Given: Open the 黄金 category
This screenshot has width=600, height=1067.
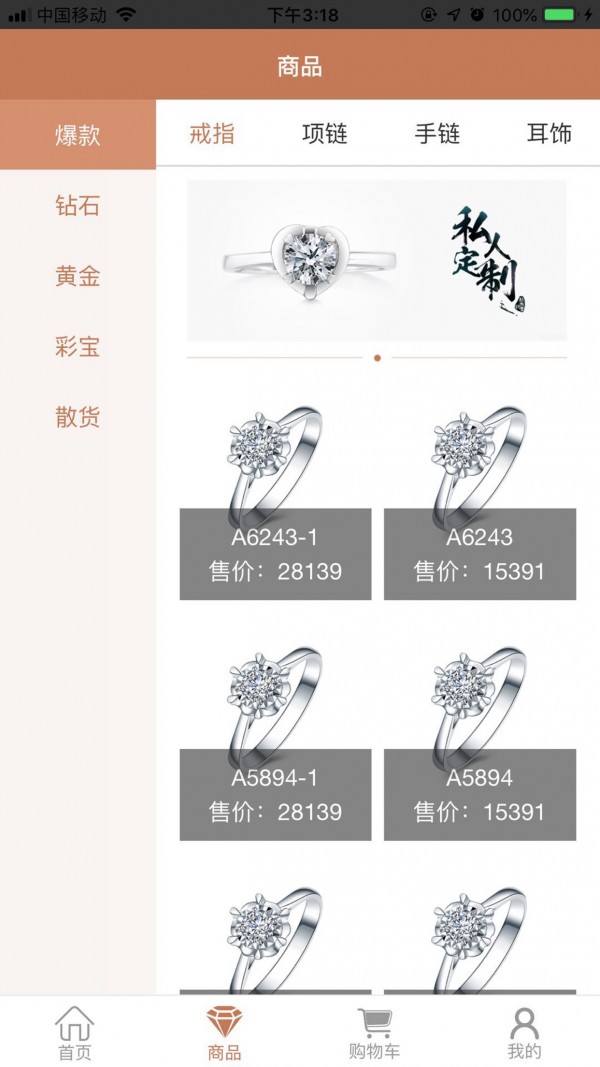Looking at the screenshot, I should [x=78, y=276].
